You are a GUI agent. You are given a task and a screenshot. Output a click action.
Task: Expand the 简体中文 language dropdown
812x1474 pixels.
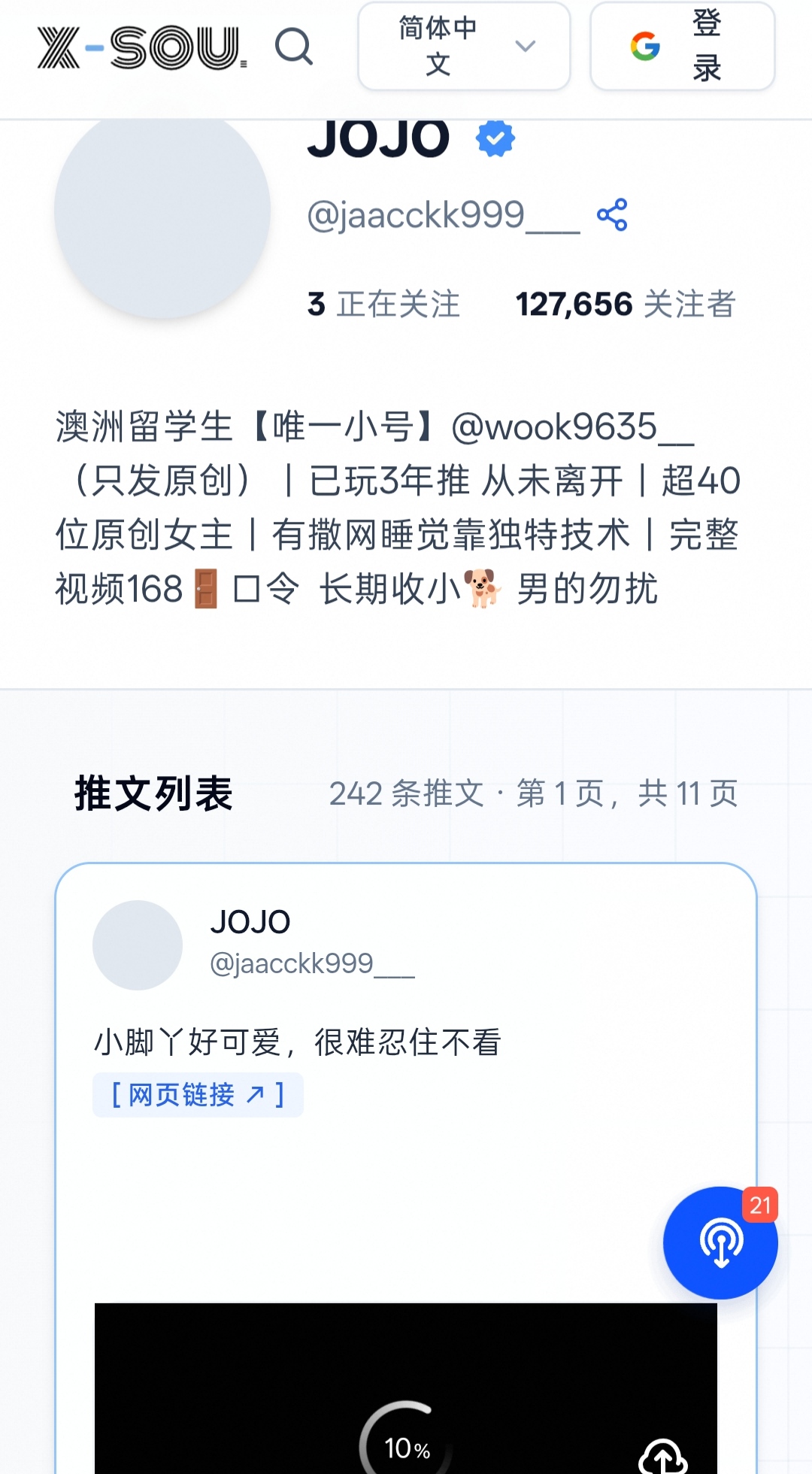tap(464, 47)
